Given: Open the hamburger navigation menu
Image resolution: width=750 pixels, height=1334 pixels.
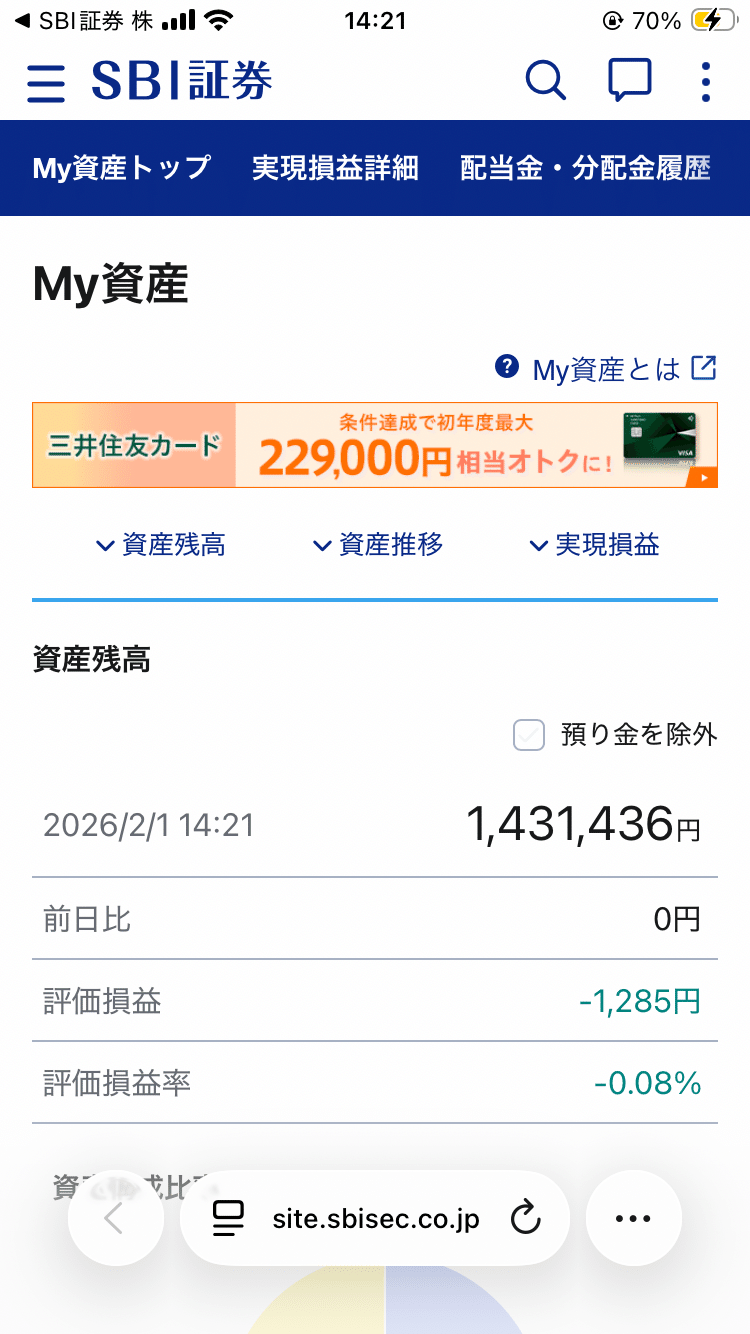Looking at the screenshot, I should point(45,84).
